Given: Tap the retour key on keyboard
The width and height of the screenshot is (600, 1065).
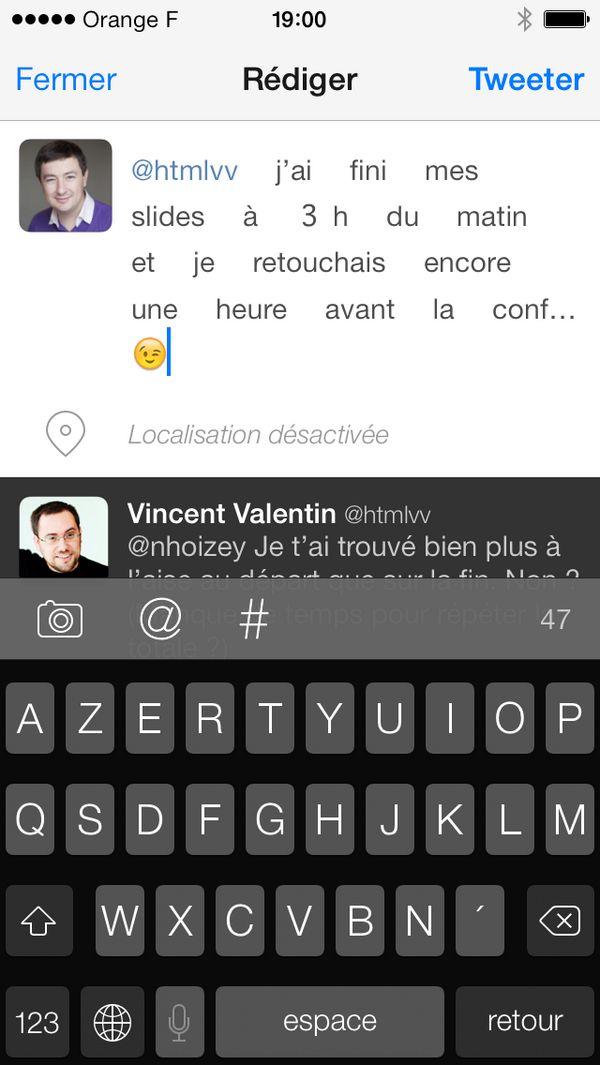Looking at the screenshot, I should coord(524,1021).
